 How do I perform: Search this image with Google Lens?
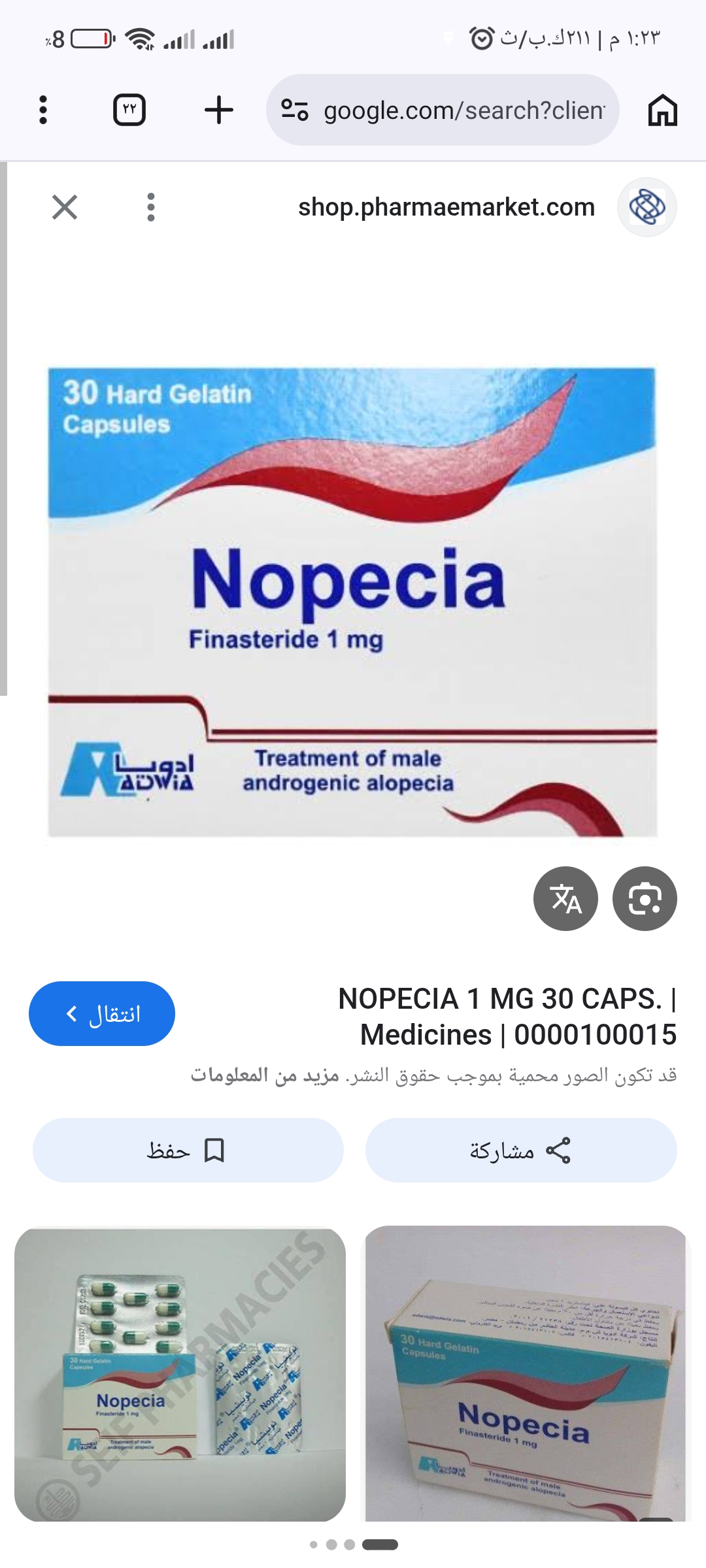pyautogui.click(x=645, y=898)
